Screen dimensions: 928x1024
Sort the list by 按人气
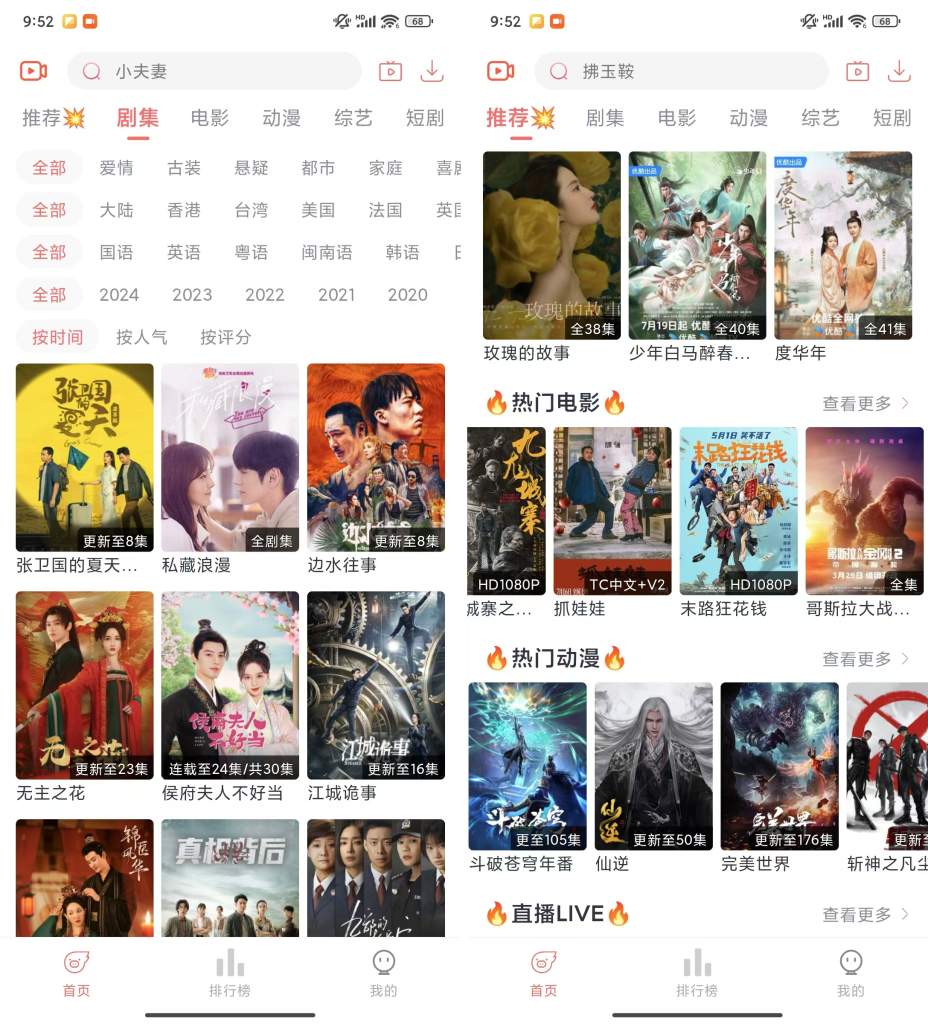(x=142, y=337)
